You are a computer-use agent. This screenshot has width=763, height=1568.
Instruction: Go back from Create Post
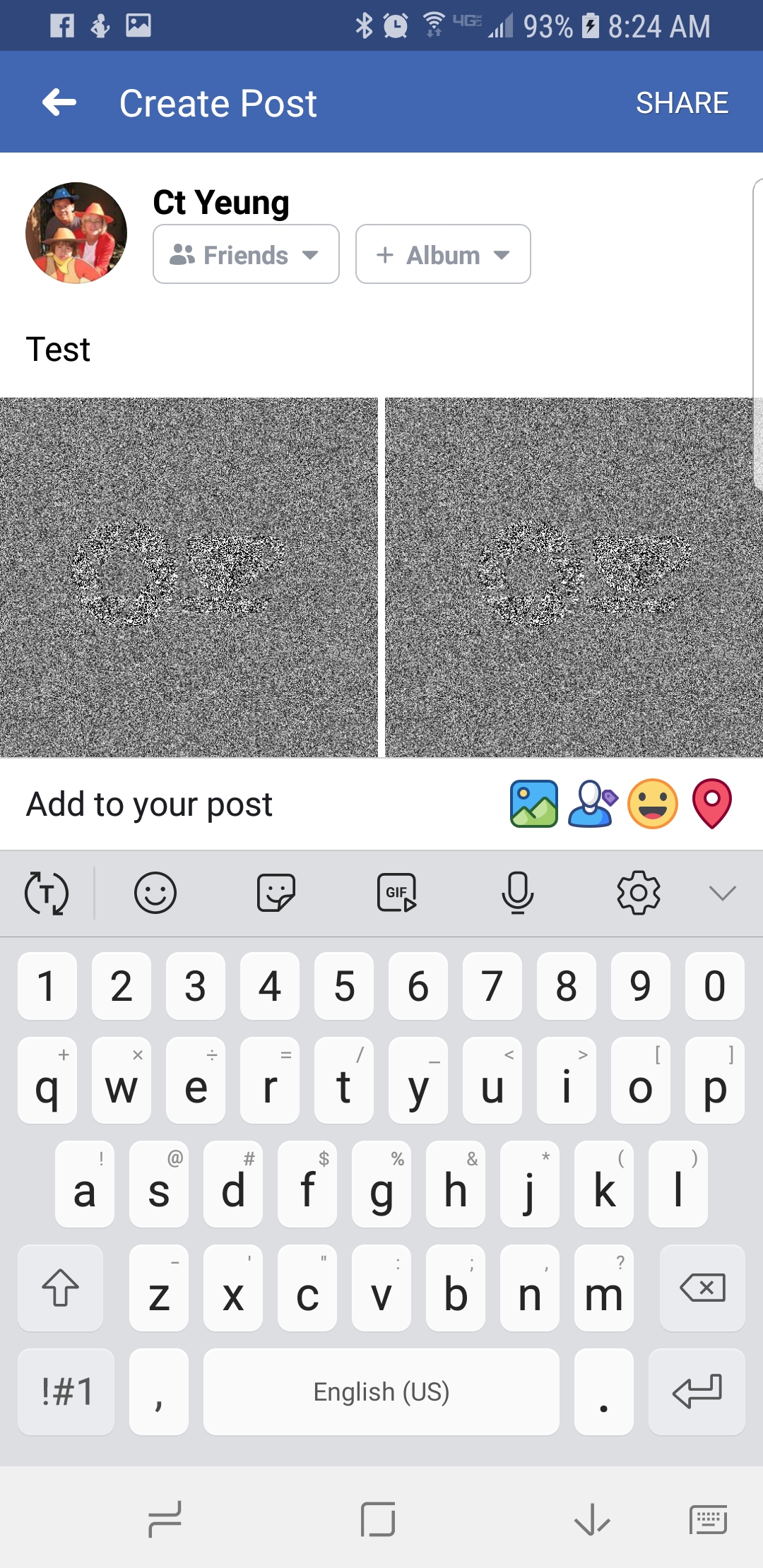click(59, 103)
